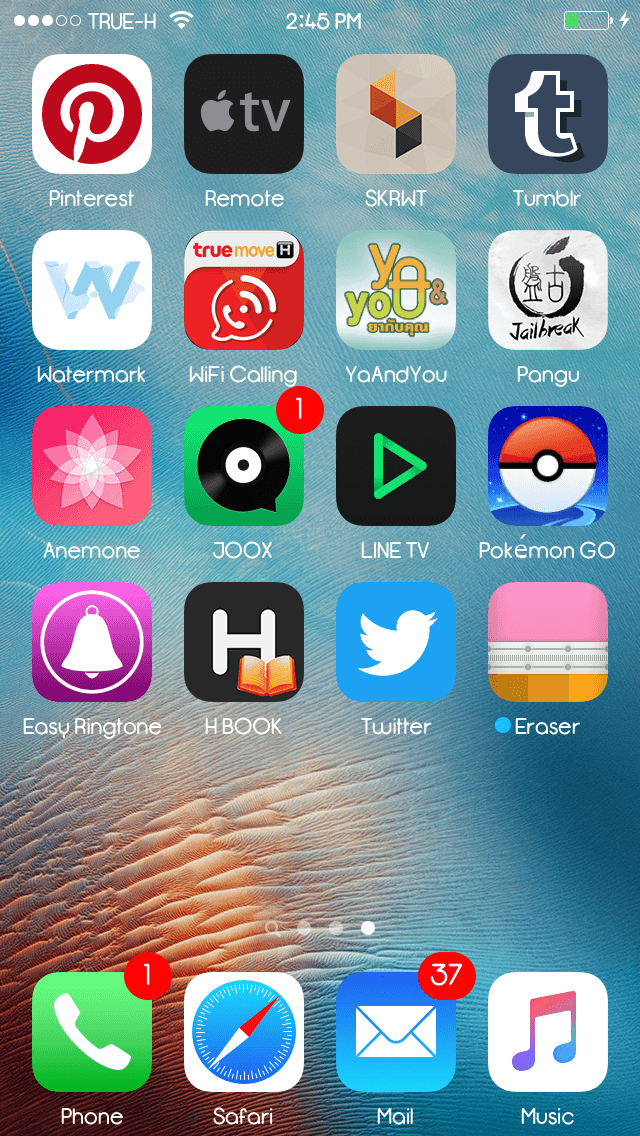Open the Music app
The image size is (640, 1136).
(548, 1032)
